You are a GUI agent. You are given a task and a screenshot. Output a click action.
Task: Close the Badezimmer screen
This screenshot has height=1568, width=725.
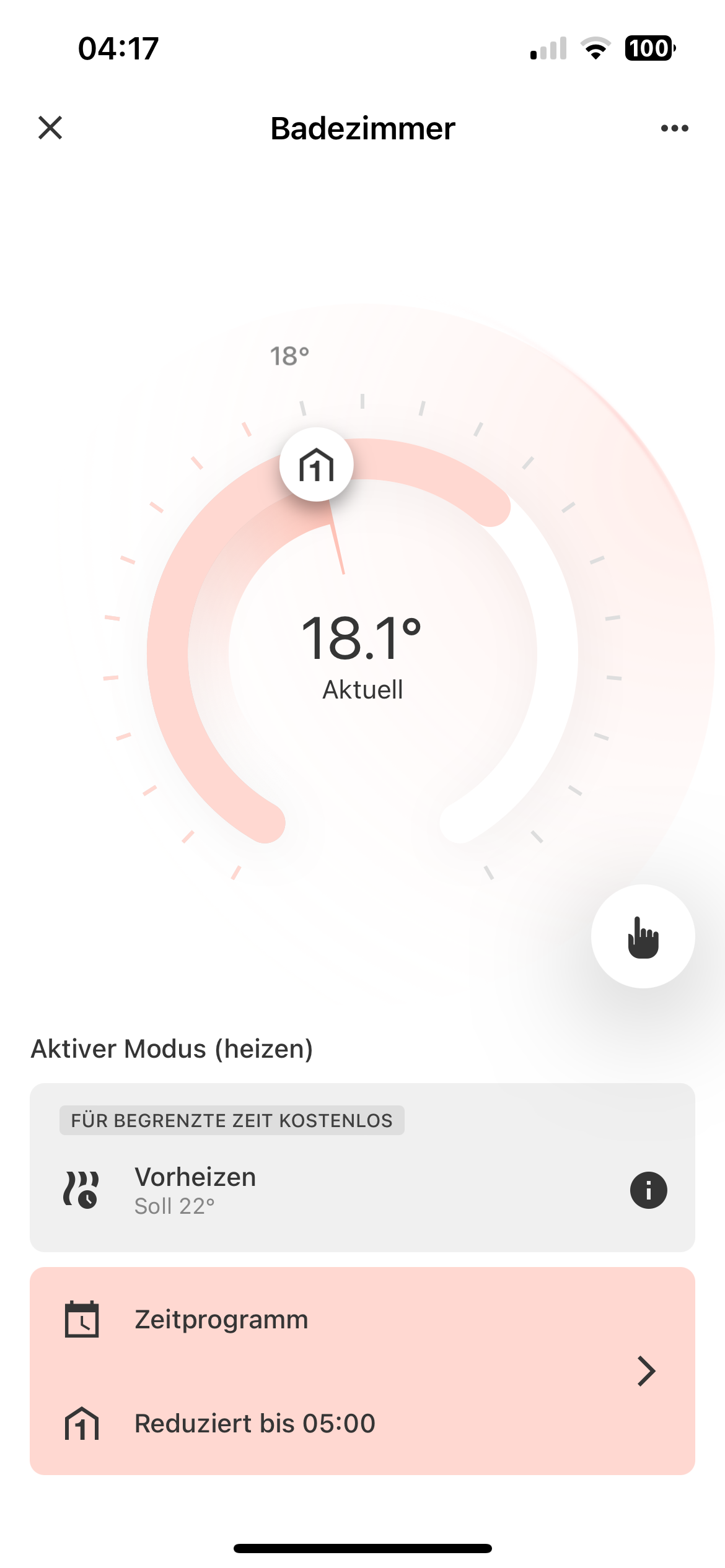(50, 128)
